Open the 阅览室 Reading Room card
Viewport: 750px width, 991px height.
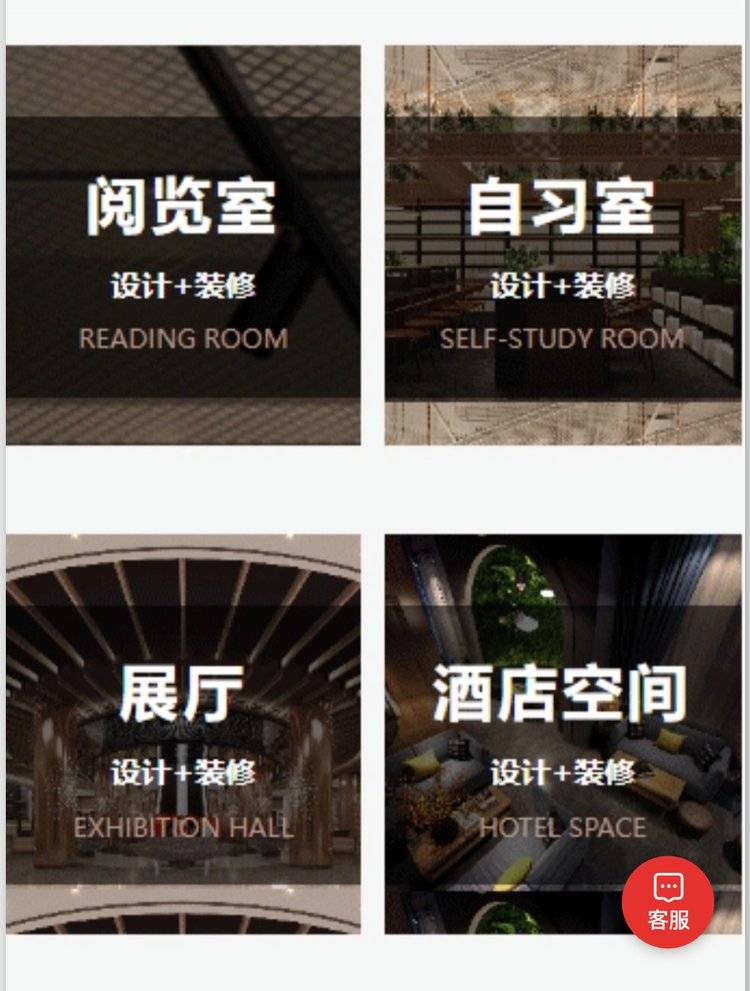click(183, 245)
